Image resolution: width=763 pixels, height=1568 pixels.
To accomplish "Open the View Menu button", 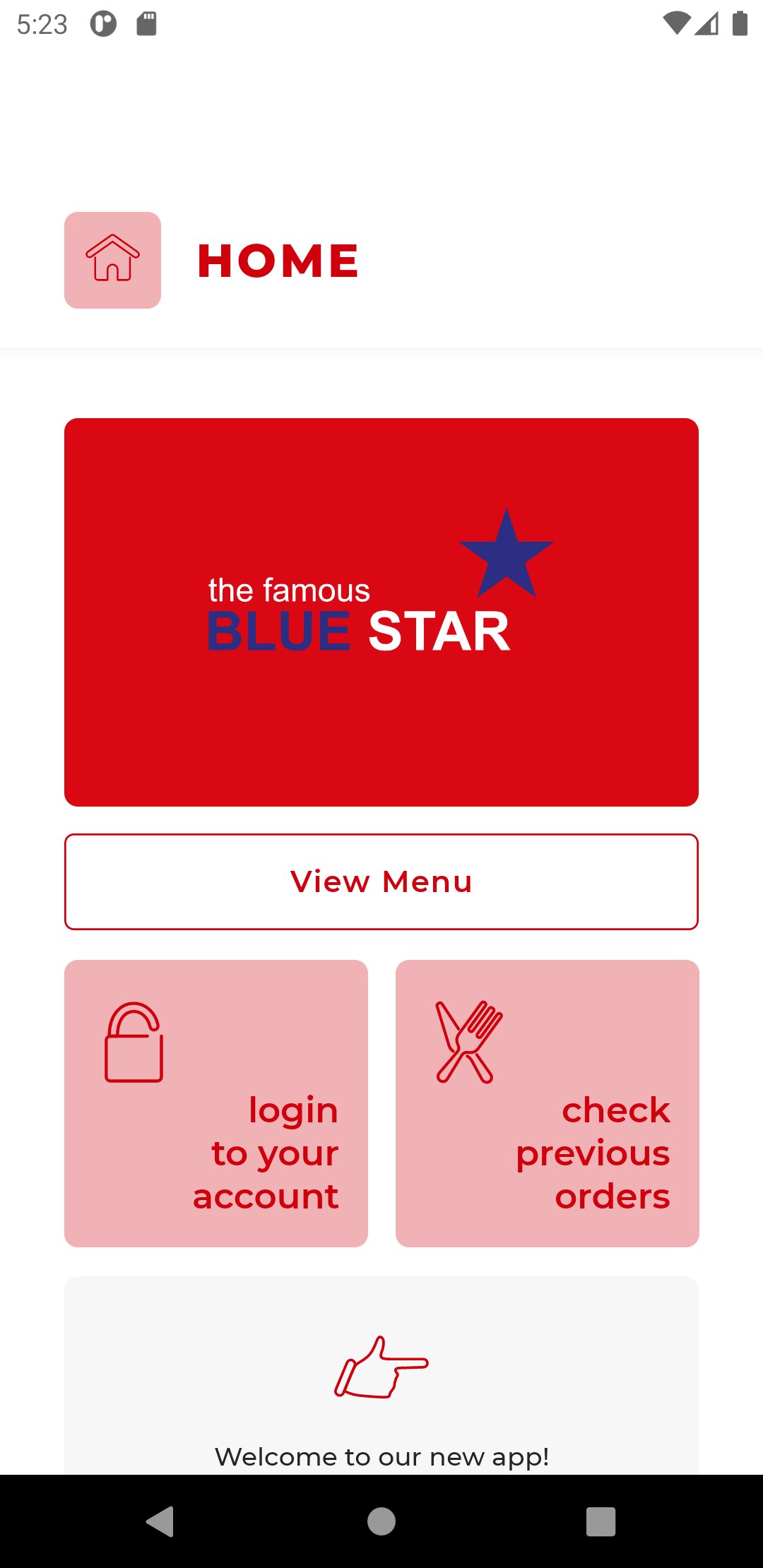I will click(x=381, y=881).
